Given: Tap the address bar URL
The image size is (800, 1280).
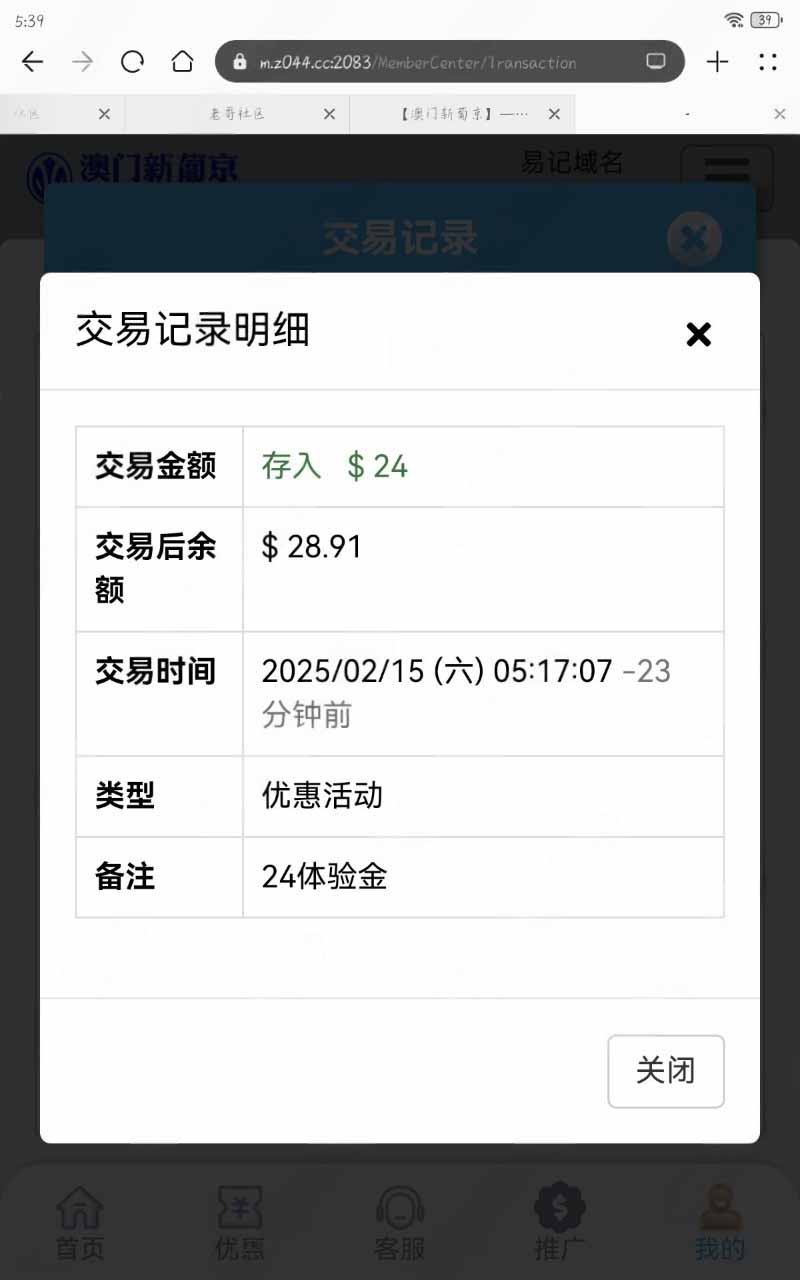Looking at the screenshot, I should pyautogui.click(x=418, y=62).
